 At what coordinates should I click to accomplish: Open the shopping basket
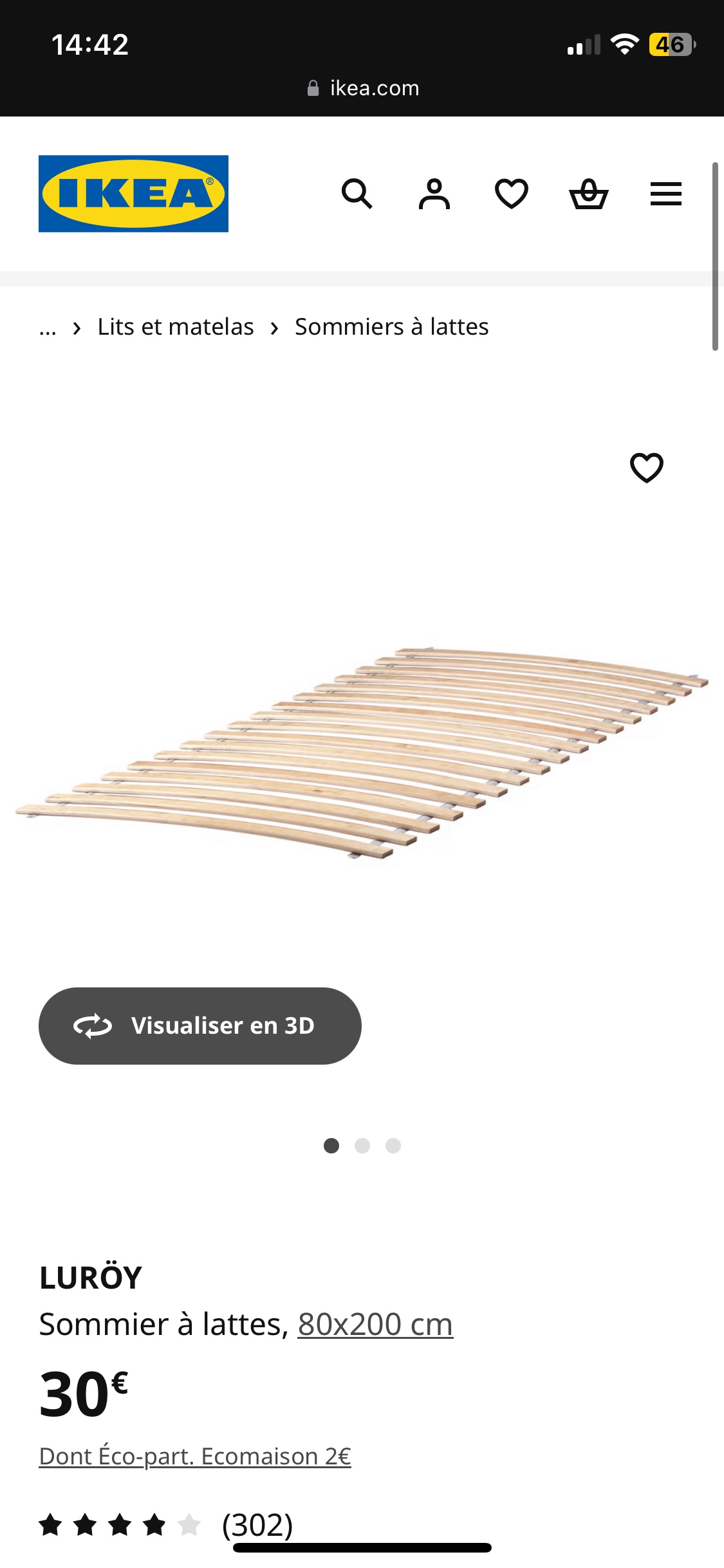click(589, 194)
